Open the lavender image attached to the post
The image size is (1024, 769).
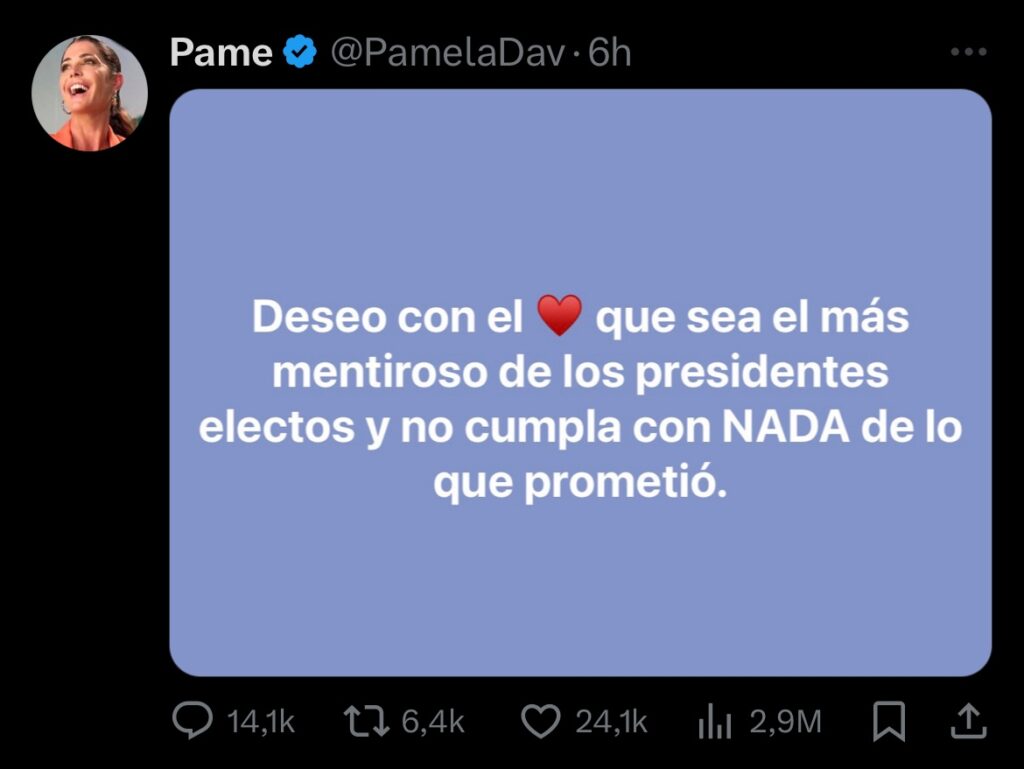(x=580, y=382)
